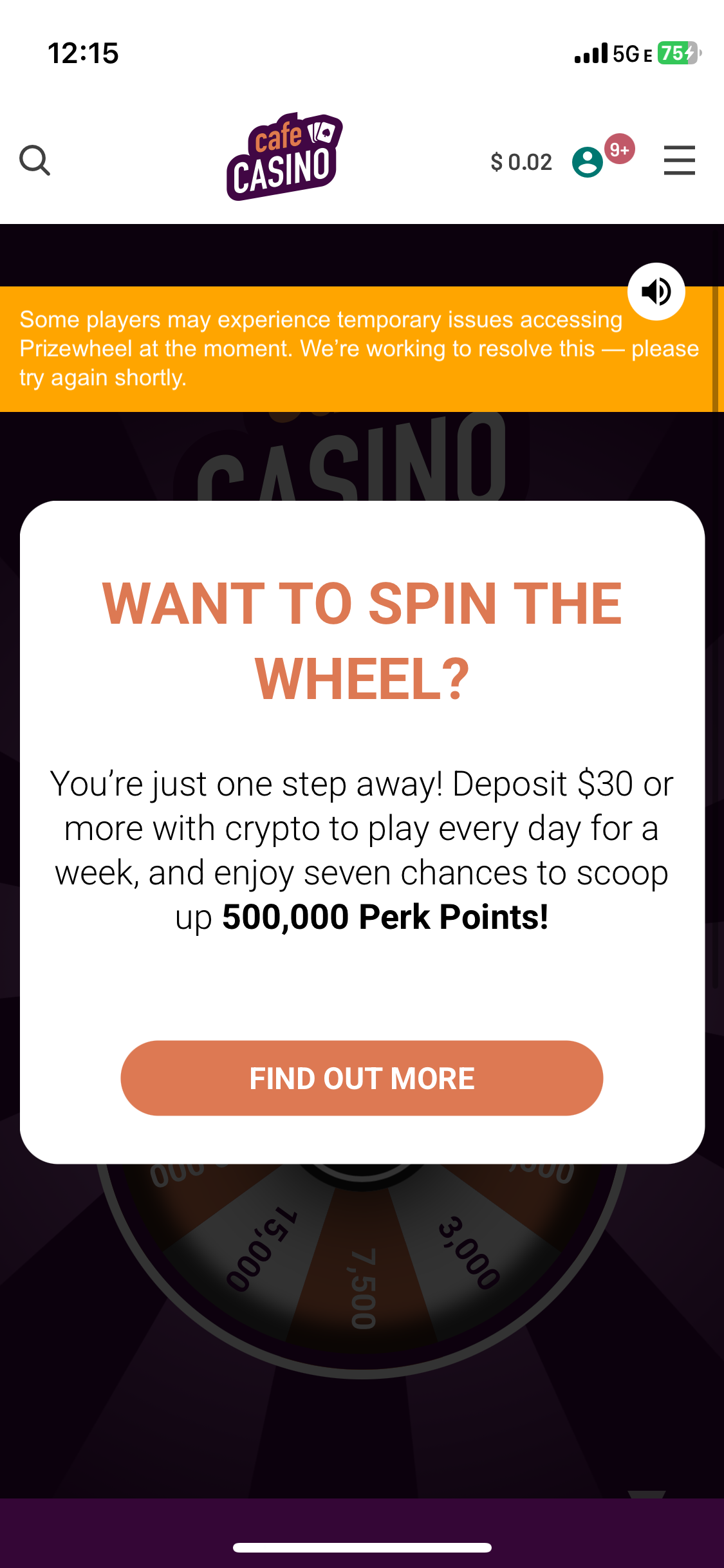Open the hamburger menu
The image size is (724, 1568).
679,160
